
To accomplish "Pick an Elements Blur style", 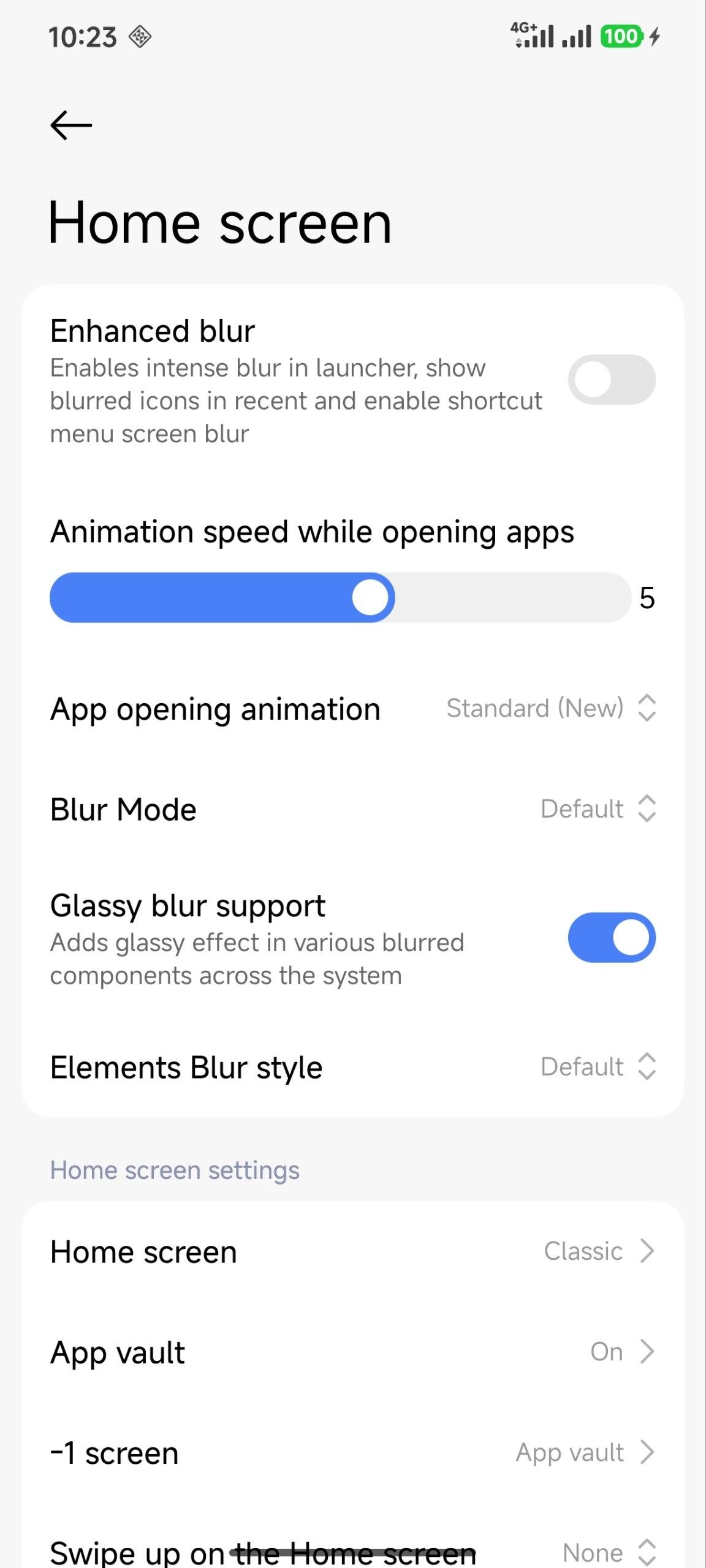I will (598, 1066).
